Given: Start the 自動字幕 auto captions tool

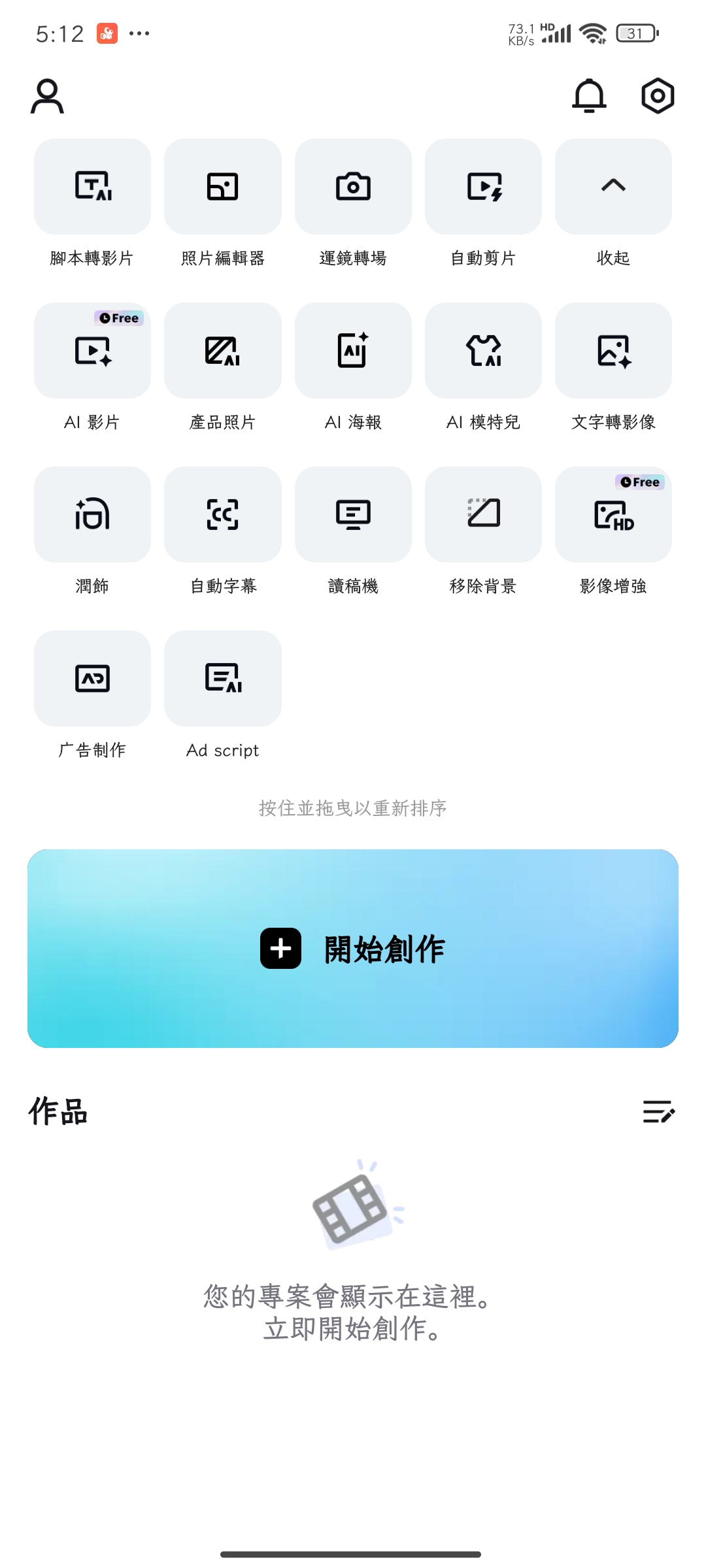Looking at the screenshot, I should coord(222,515).
